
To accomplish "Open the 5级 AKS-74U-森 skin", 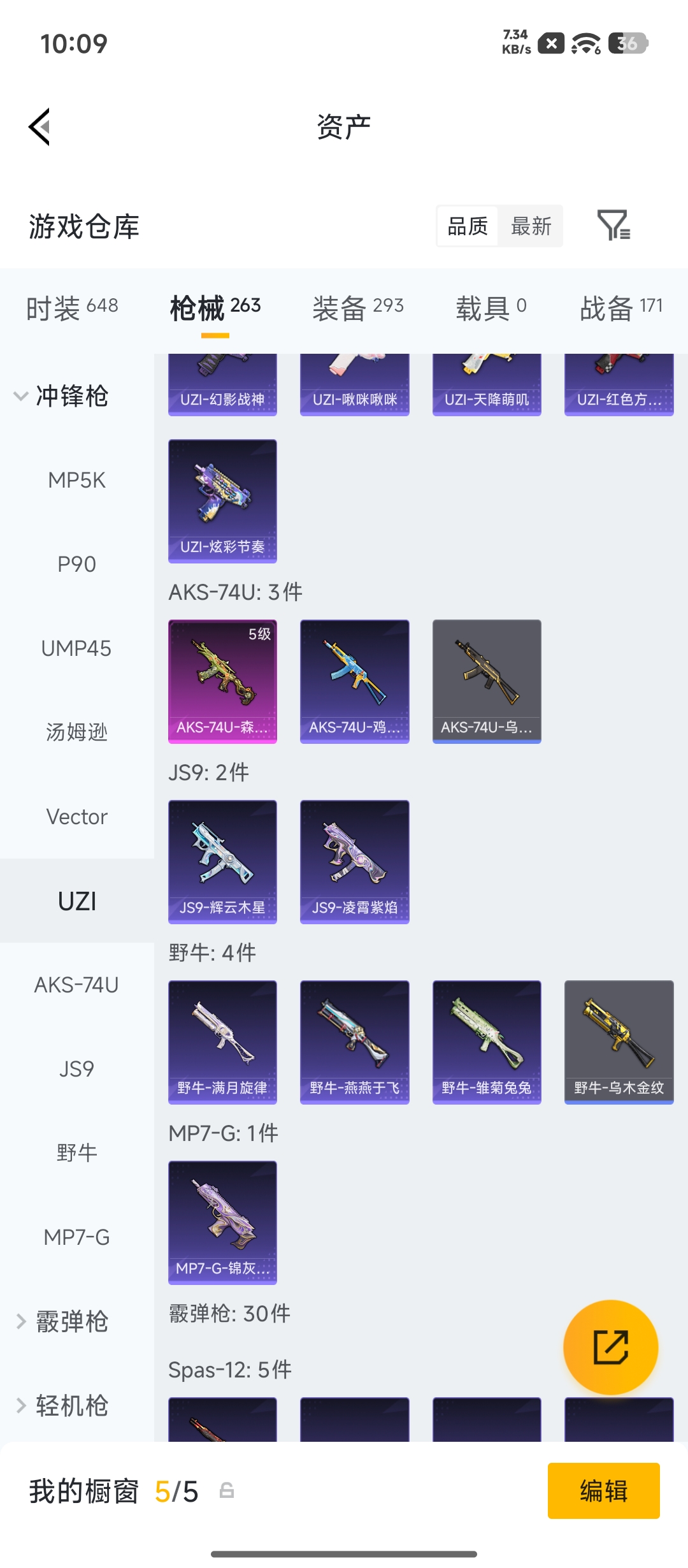I will (222, 681).
